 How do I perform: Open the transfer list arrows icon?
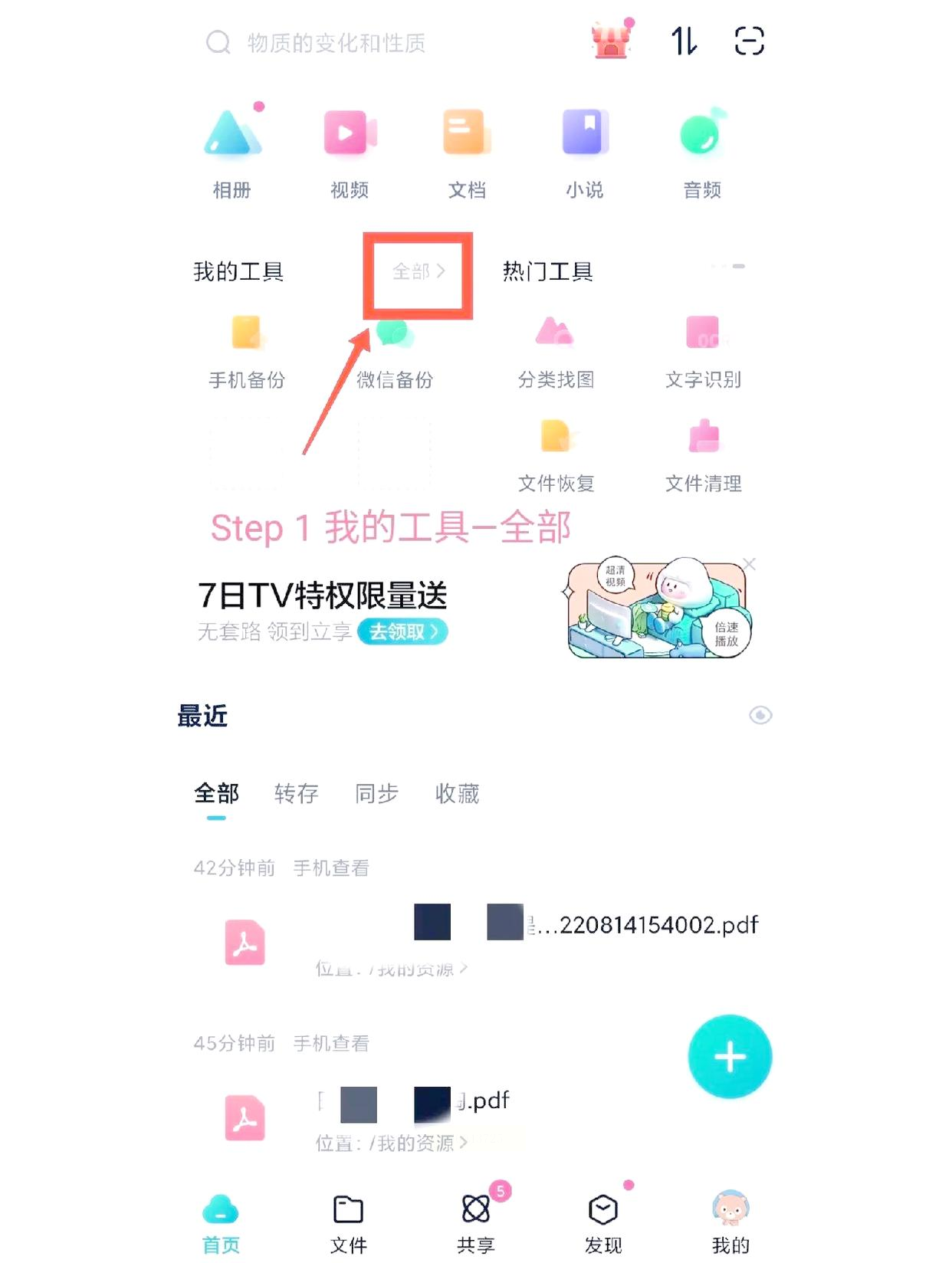pos(684,41)
